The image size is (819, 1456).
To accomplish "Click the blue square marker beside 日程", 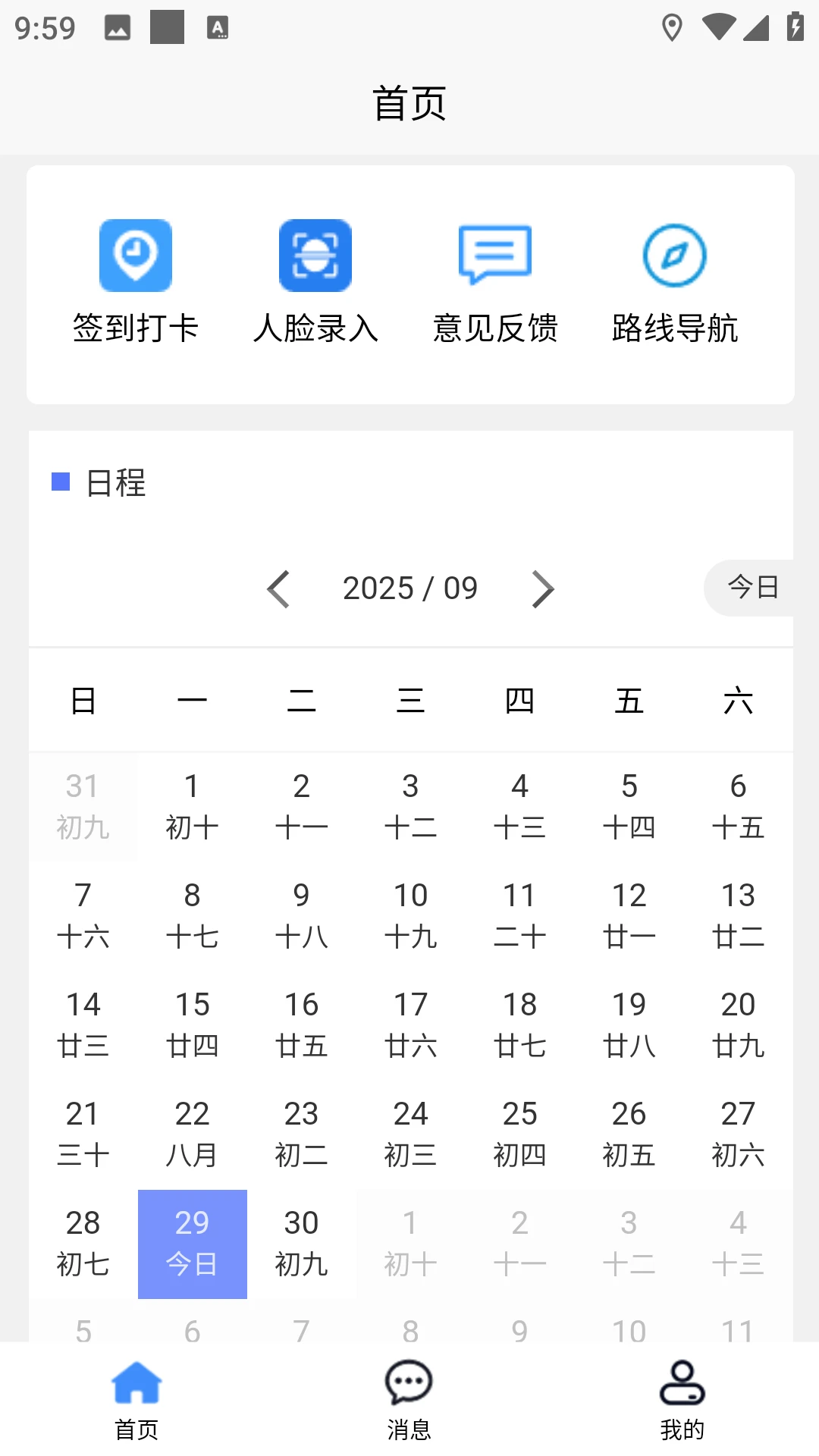I will click(58, 480).
